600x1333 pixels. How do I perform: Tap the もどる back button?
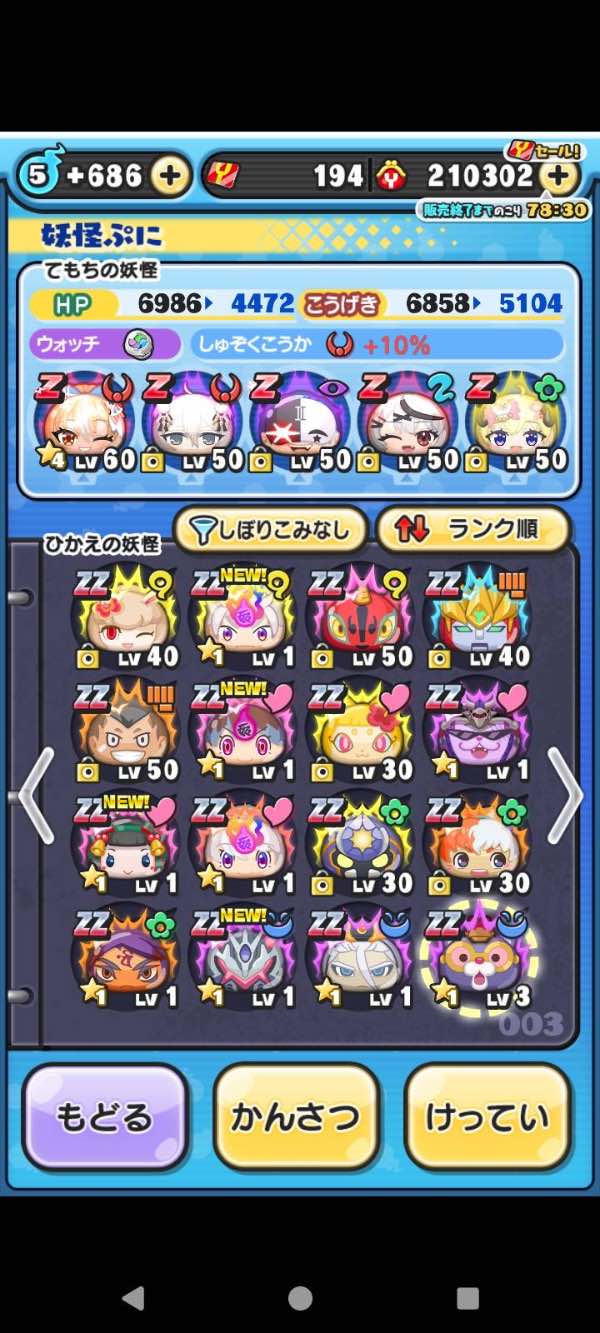click(105, 1116)
